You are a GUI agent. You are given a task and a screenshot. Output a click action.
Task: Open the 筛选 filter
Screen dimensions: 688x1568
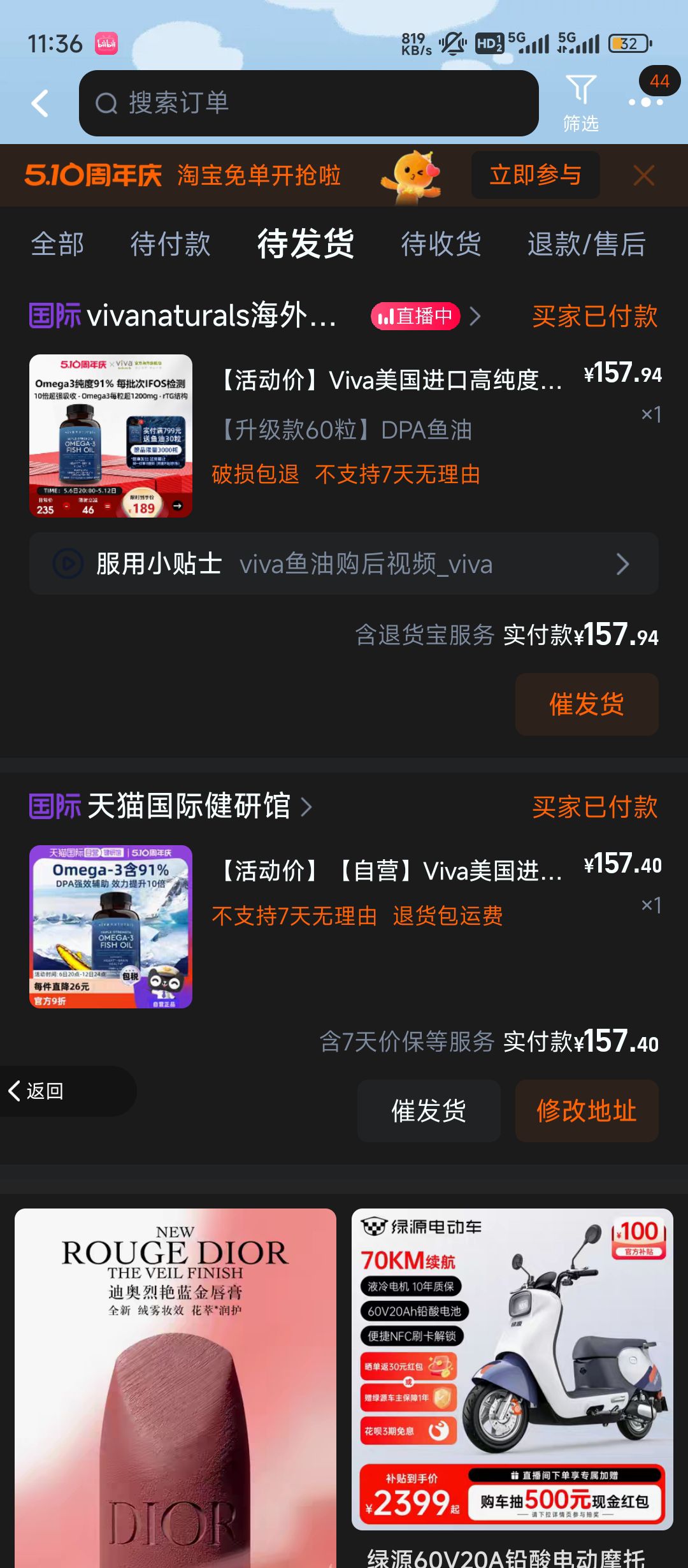pyautogui.click(x=580, y=103)
